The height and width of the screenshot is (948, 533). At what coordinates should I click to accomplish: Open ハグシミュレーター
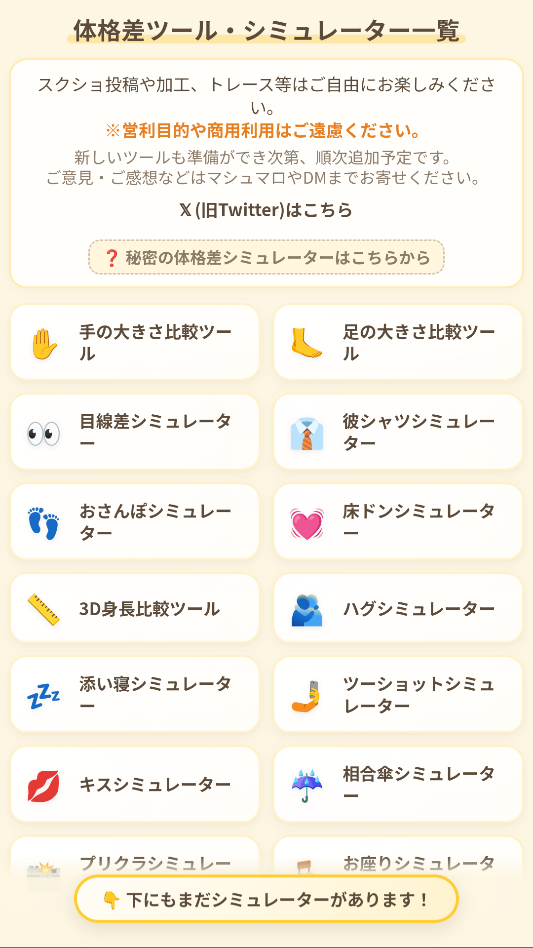point(398,608)
